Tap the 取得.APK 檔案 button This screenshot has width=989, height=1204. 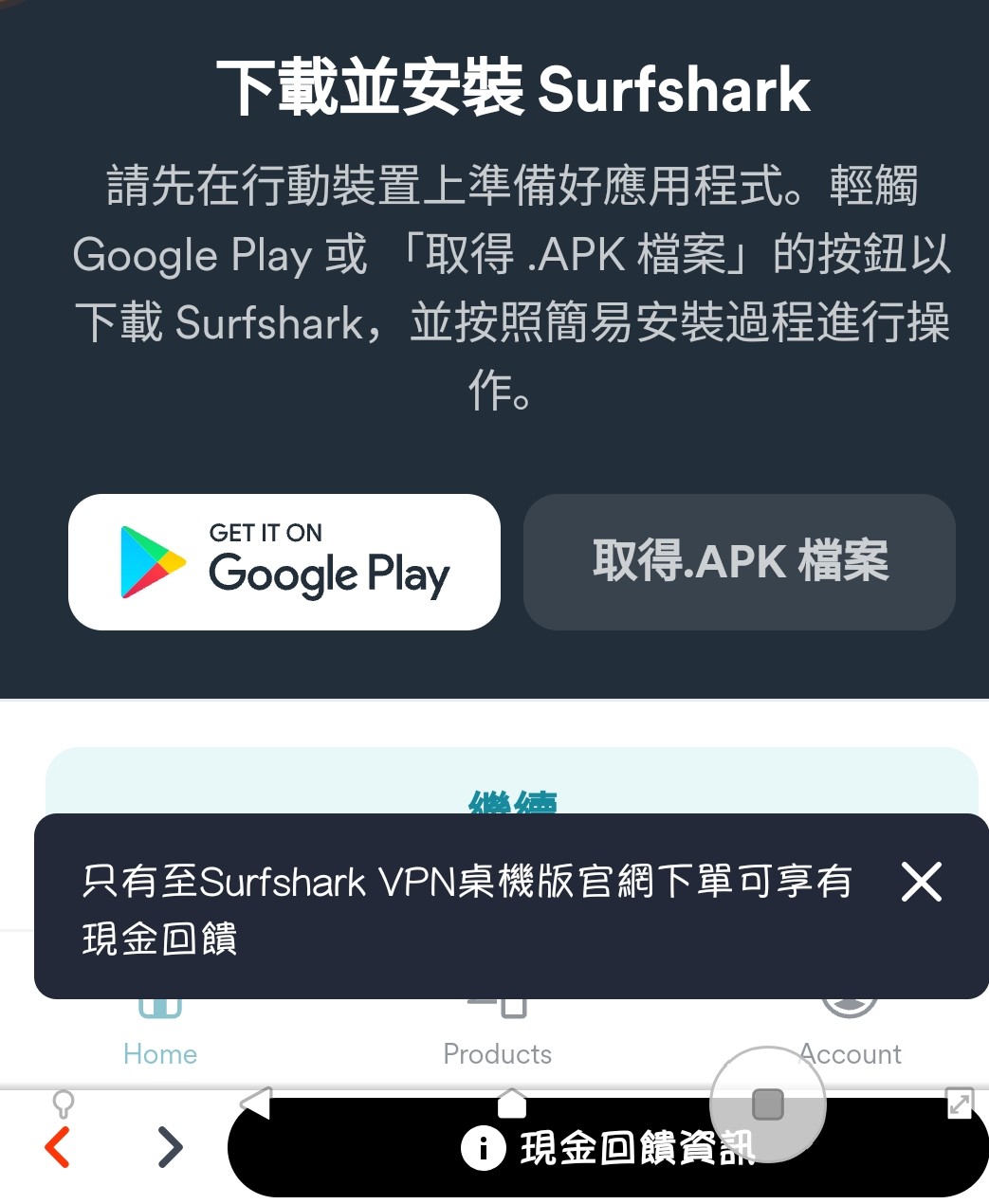coord(739,561)
